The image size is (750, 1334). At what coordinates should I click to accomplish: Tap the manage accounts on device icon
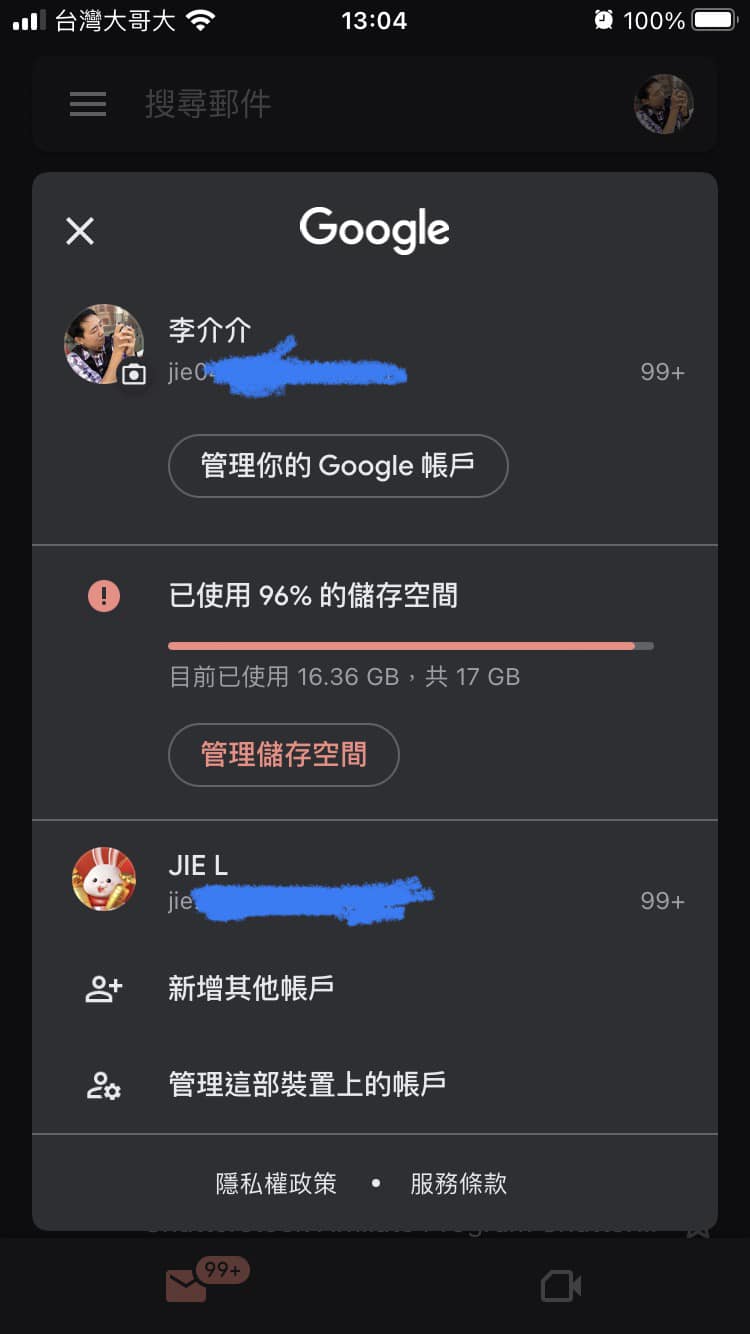(x=104, y=1085)
